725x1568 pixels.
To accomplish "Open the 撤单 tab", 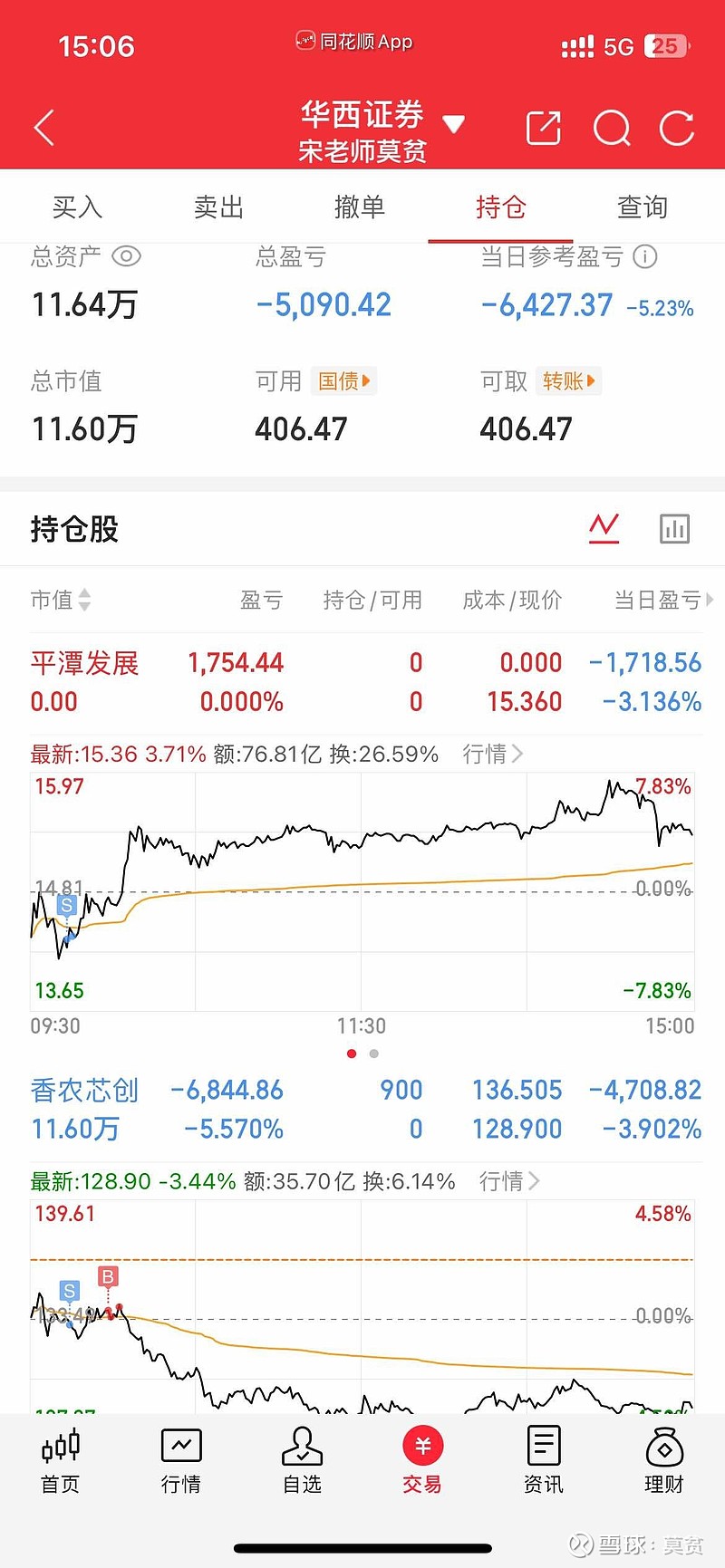I will pyautogui.click(x=360, y=207).
